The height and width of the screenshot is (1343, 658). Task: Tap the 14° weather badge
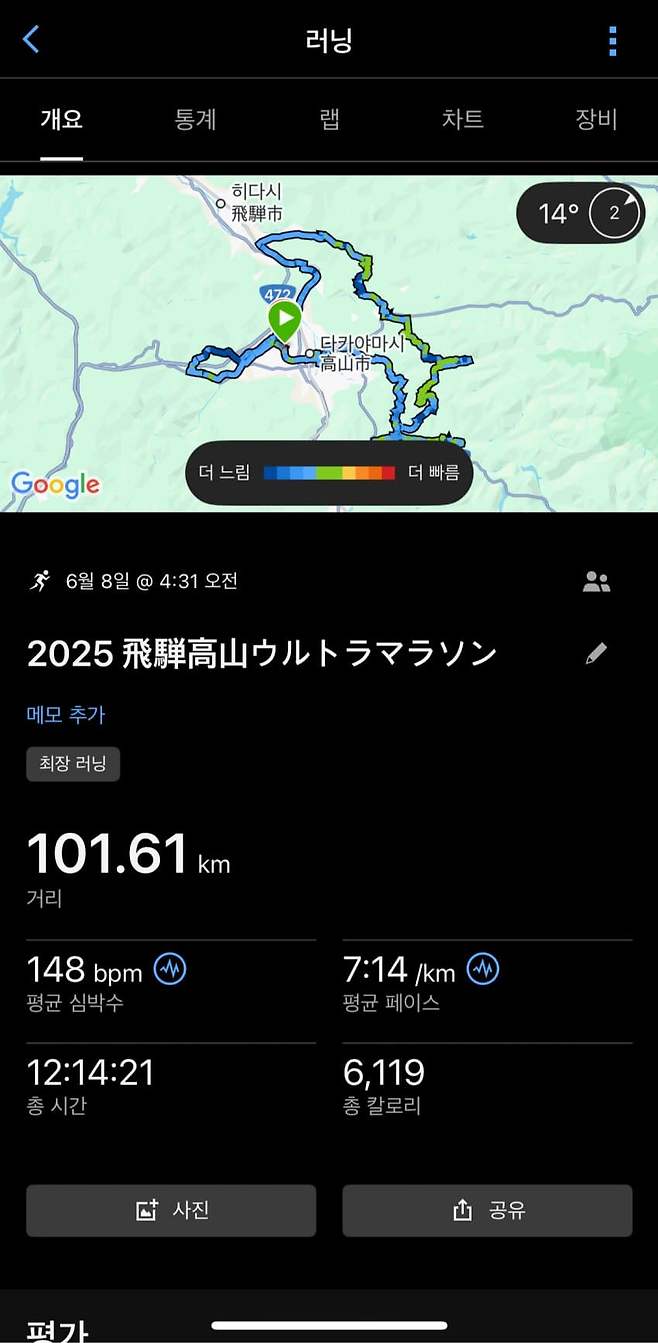point(580,213)
